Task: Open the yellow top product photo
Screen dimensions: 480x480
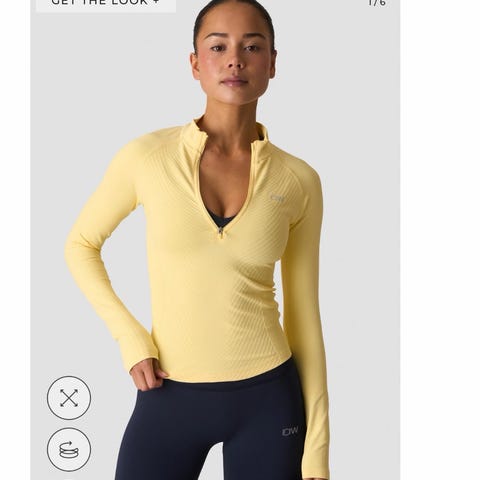Action: point(215,240)
